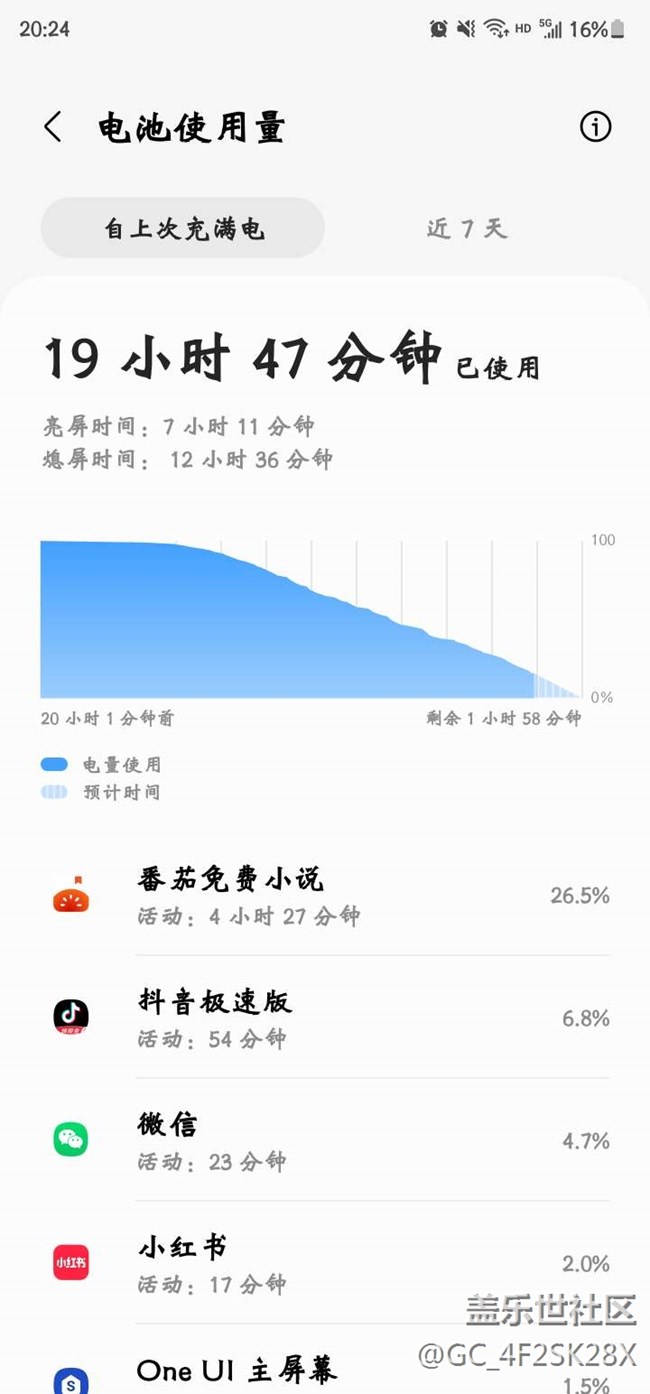The height and width of the screenshot is (1394, 650).
Task: Select the 自上次充满电 tab
Action: (x=183, y=228)
